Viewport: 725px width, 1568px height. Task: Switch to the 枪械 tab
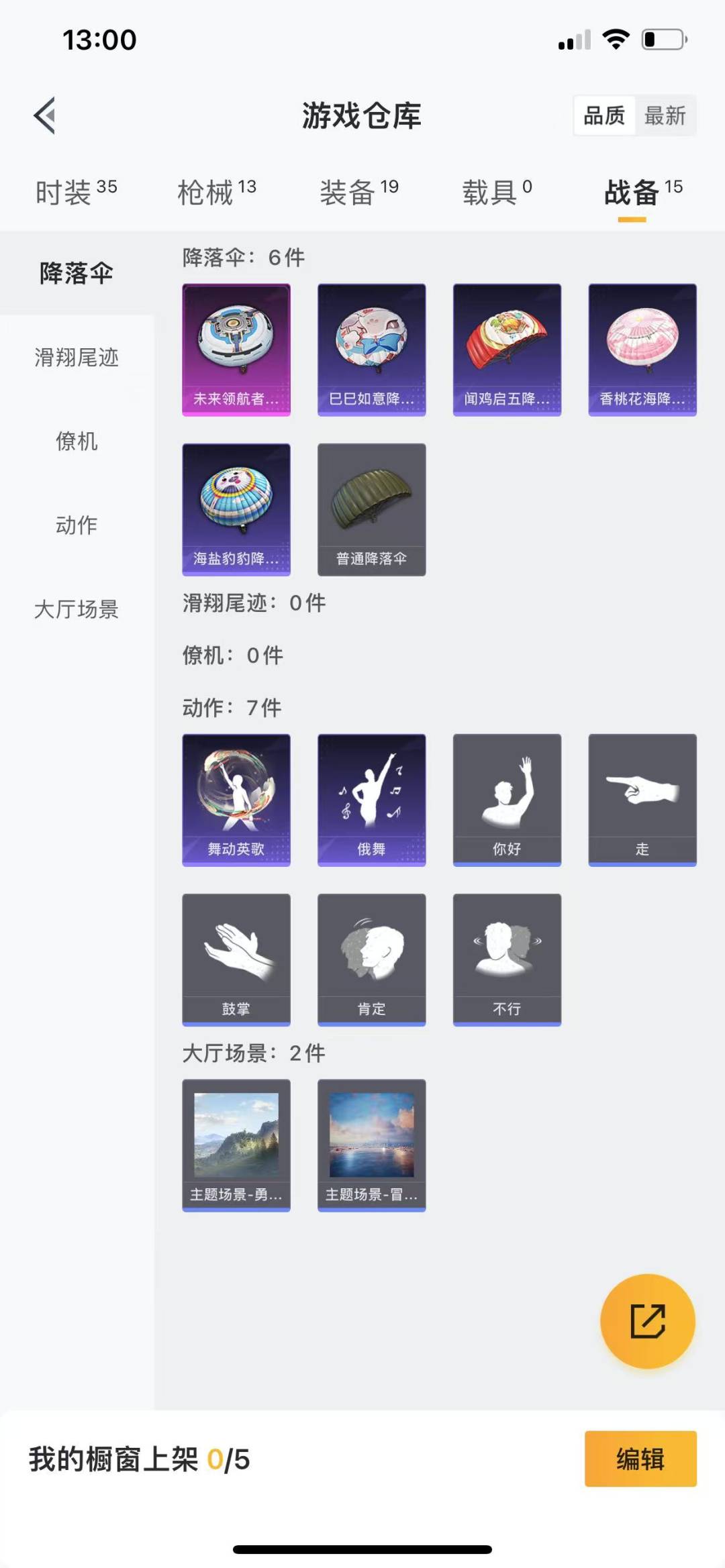[x=216, y=193]
